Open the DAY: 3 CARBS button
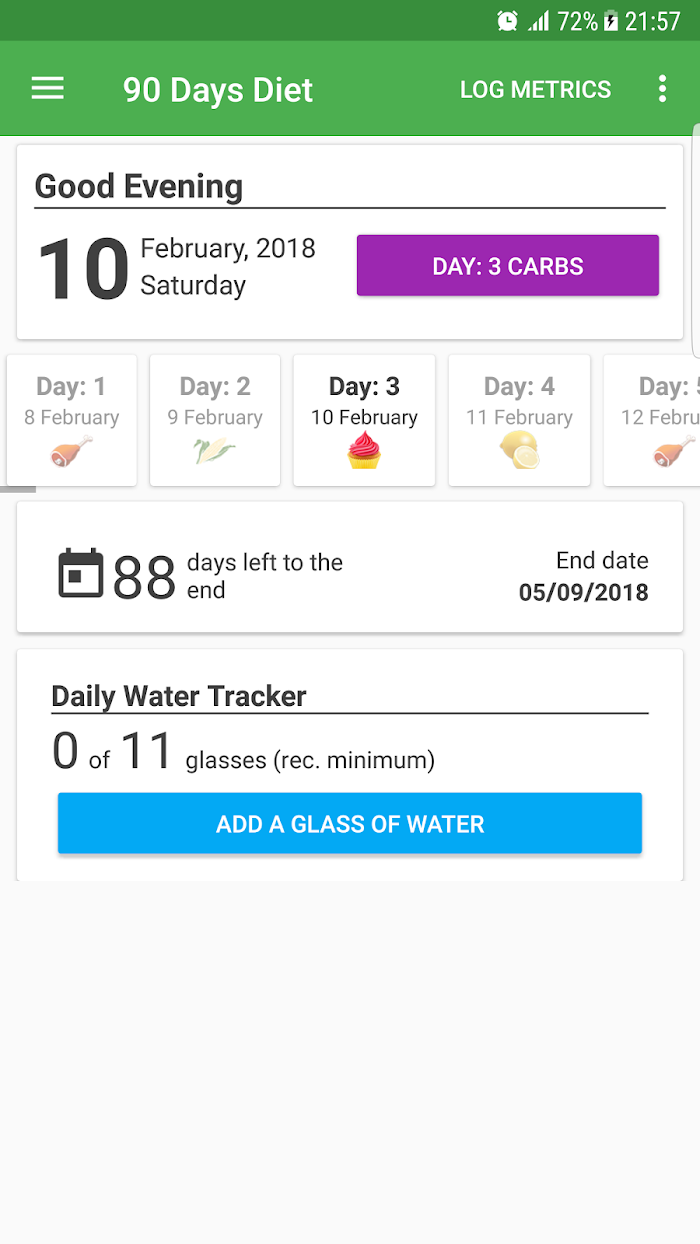Image resolution: width=700 pixels, height=1244 pixels. tap(508, 266)
